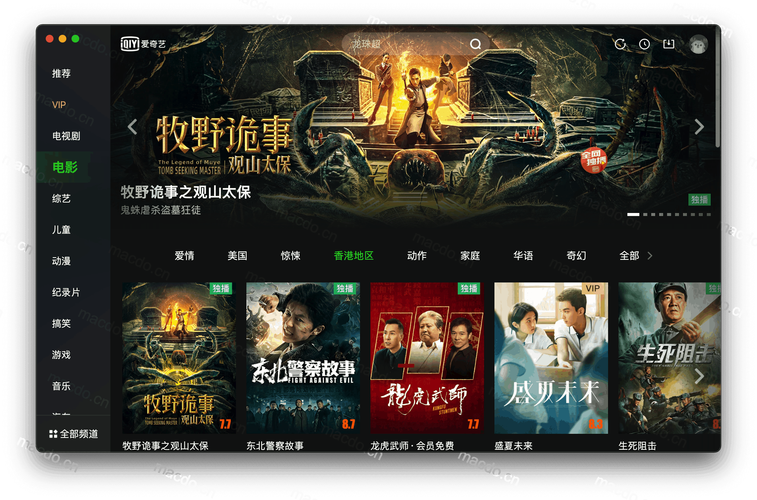This screenshot has width=757, height=500.
Task: Show the previous banner with left arrow
Action: point(132,127)
